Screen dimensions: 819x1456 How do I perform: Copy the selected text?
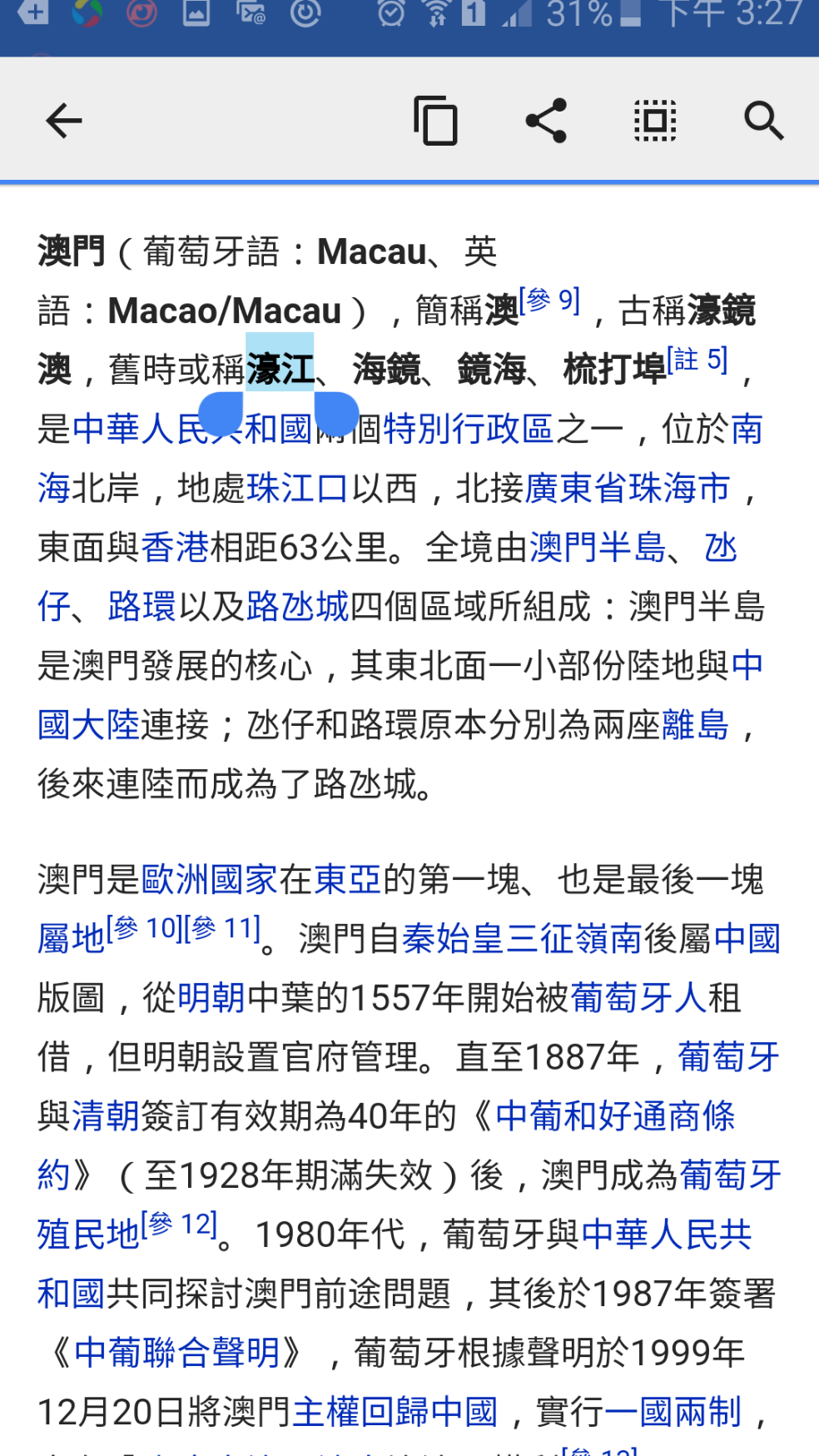click(436, 122)
